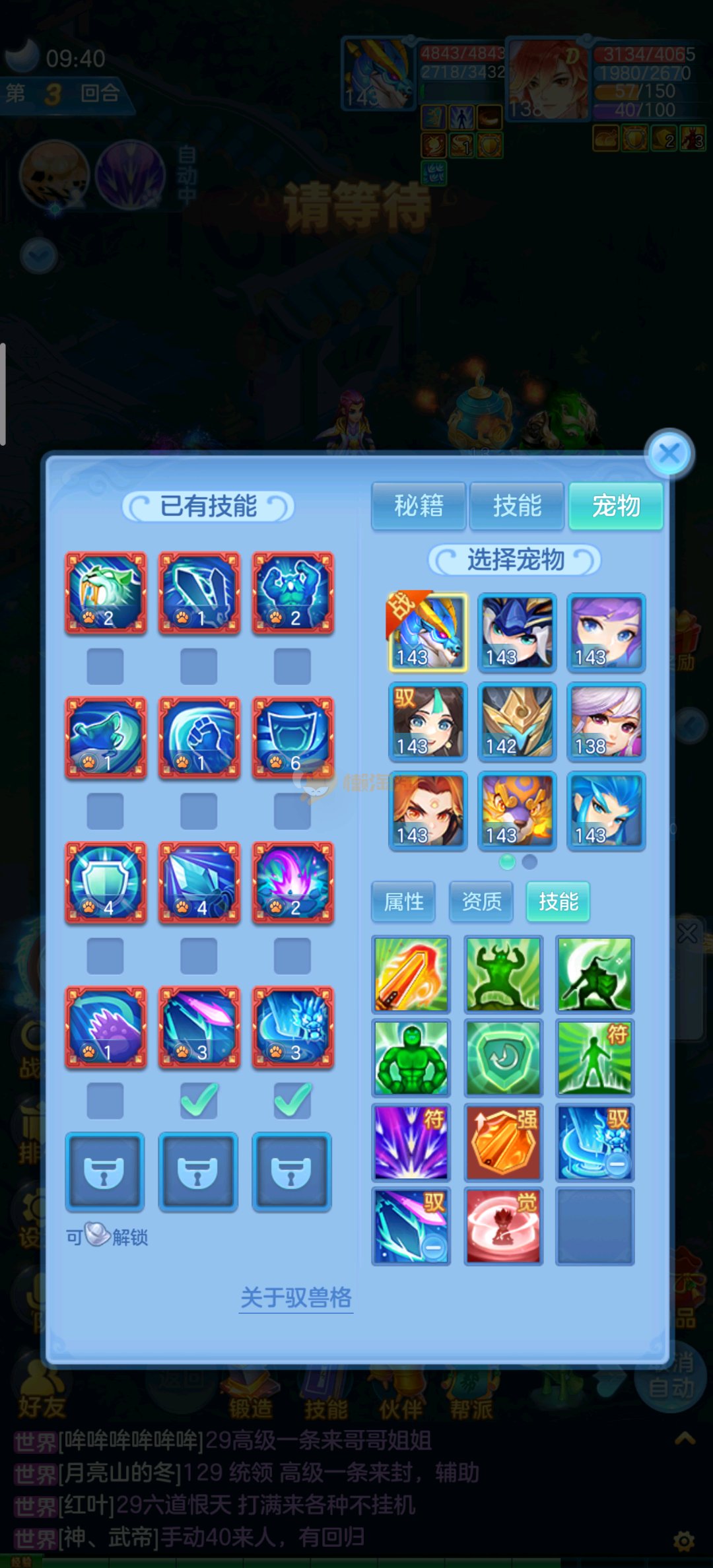Tap the first locked skill slot
The image size is (713, 1568).
105,1173
